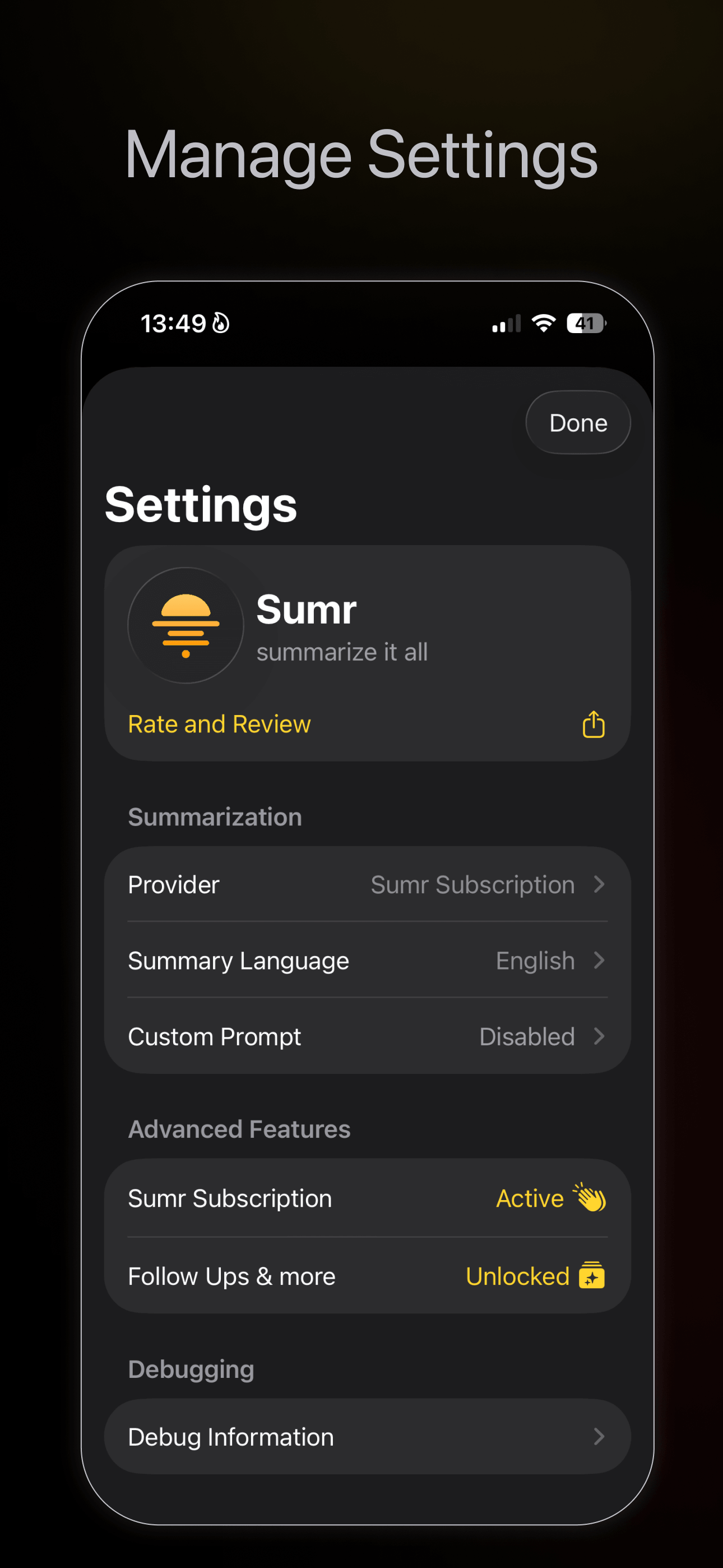The image size is (723, 1568).
Task: Tap the Custom Prompt row
Action: point(214,1036)
